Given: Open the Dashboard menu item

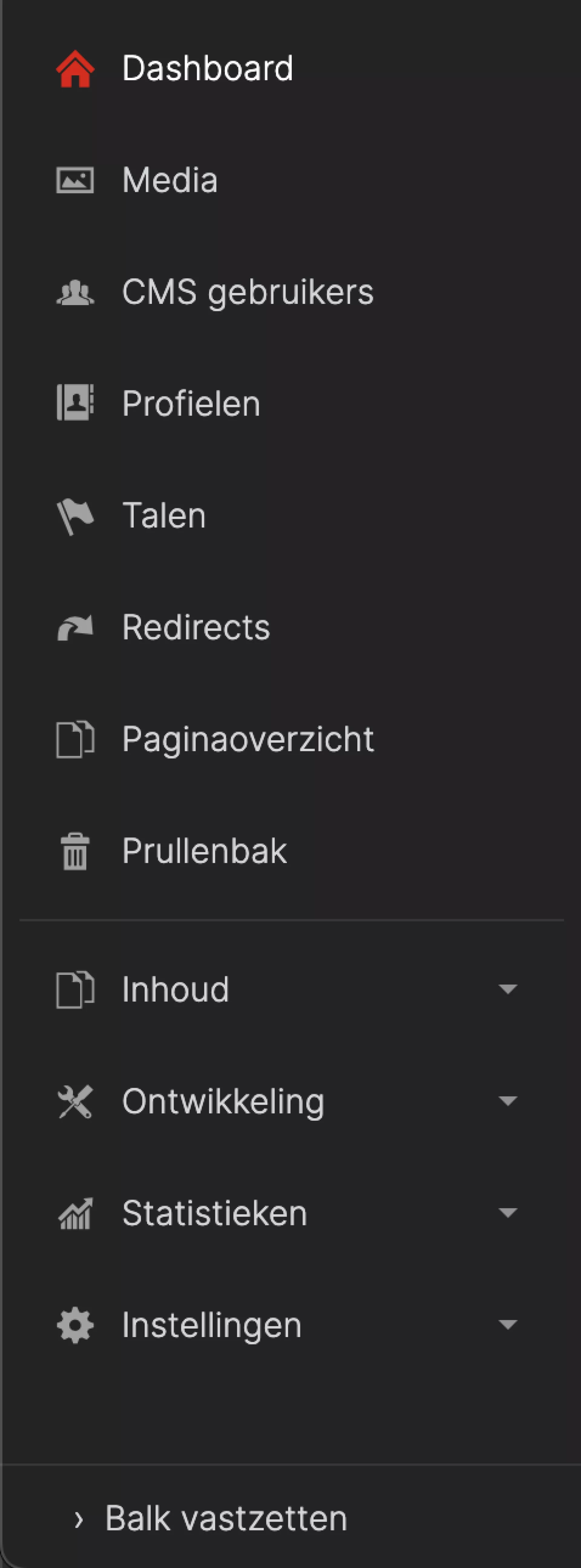Looking at the screenshot, I should [207, 68].
